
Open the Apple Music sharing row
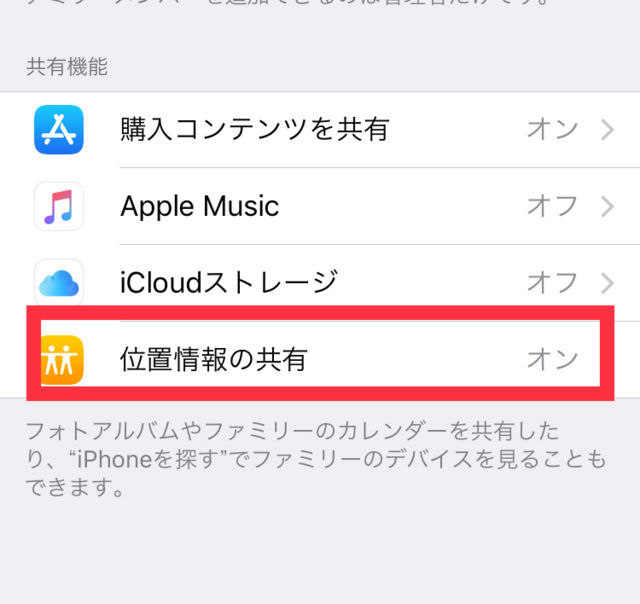[x=320, y=206]
